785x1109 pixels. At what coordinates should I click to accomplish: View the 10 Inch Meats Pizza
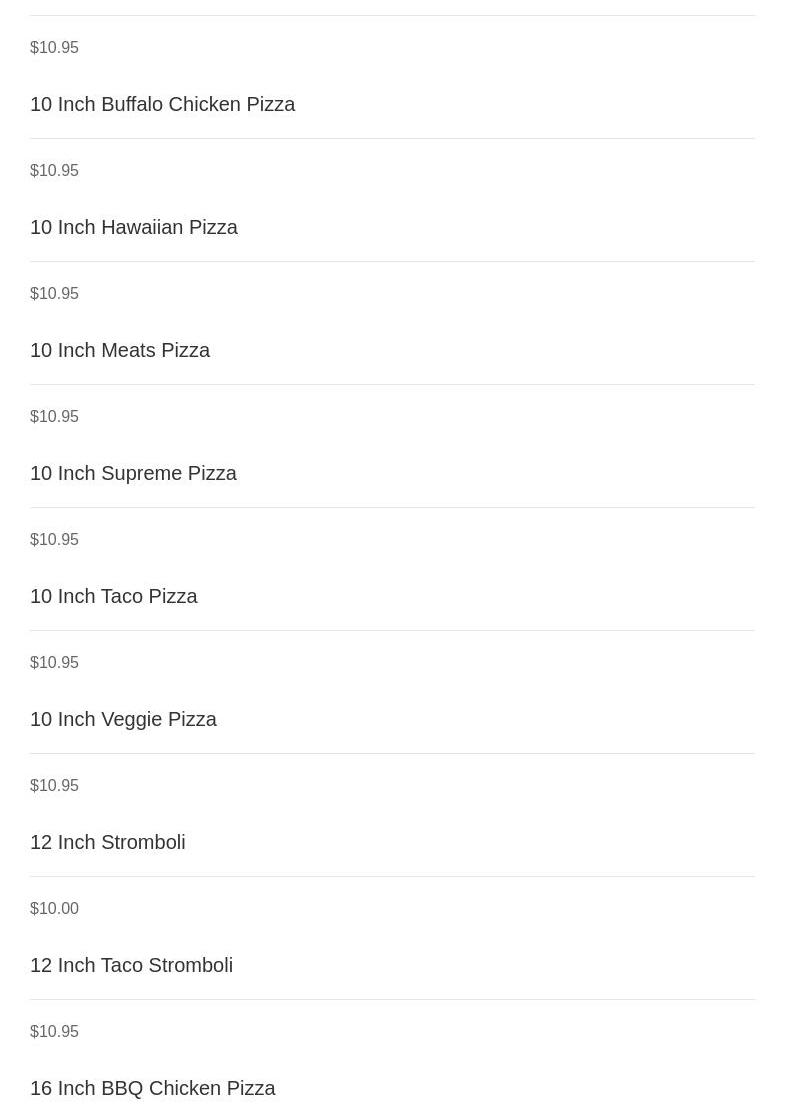click(120, 350)
